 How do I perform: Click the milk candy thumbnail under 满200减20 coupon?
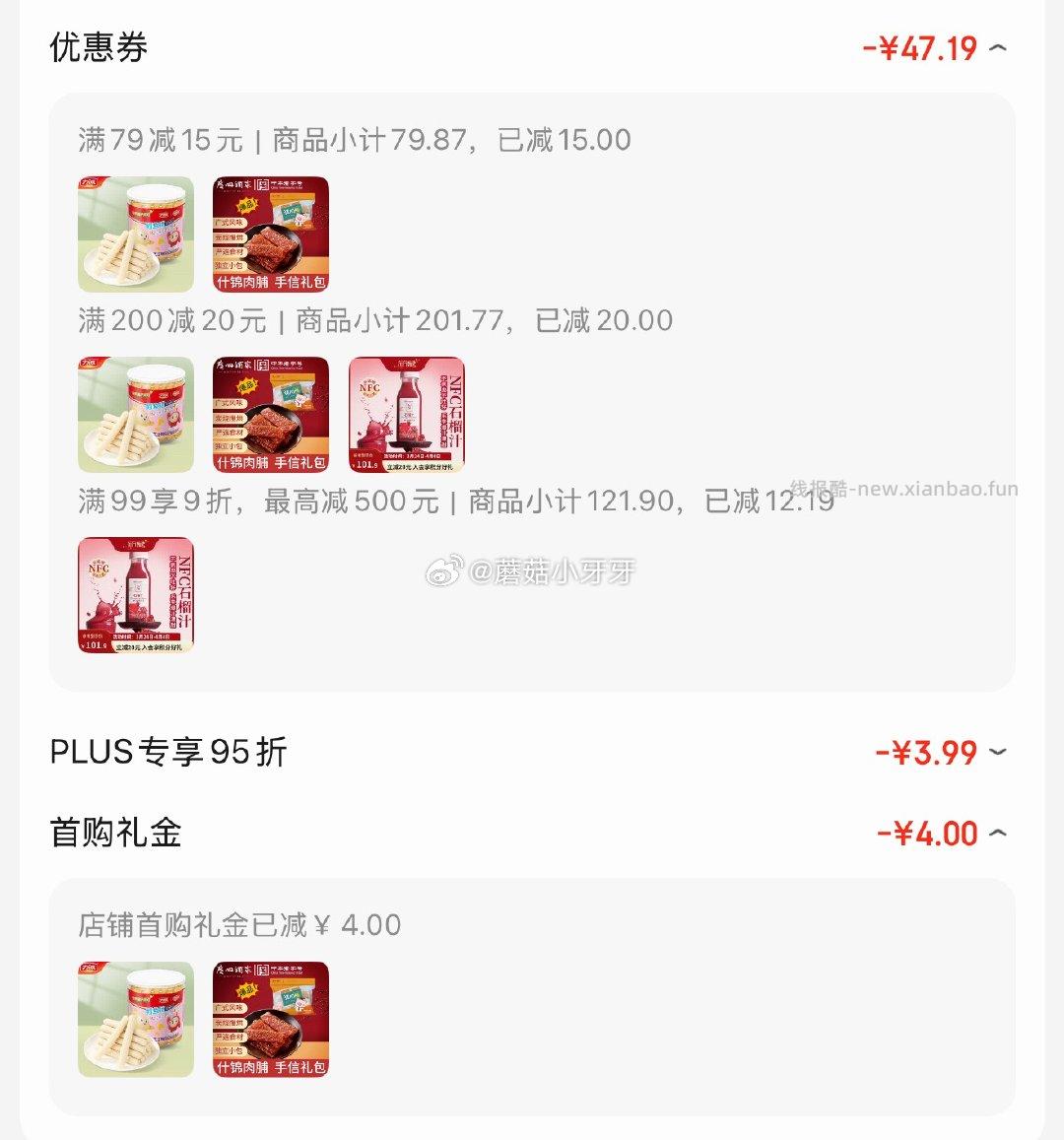coord(135,414)
